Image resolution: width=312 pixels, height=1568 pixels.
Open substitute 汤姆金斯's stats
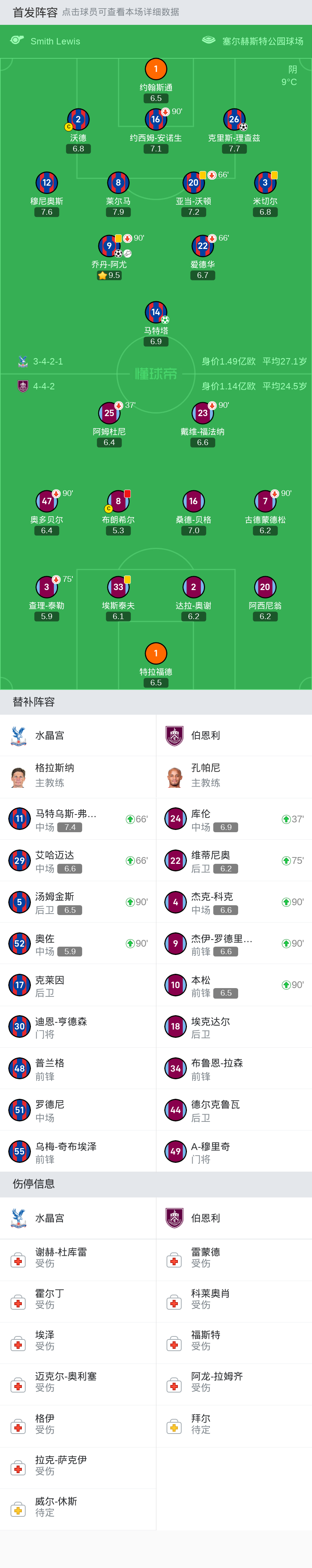(78, 902)
